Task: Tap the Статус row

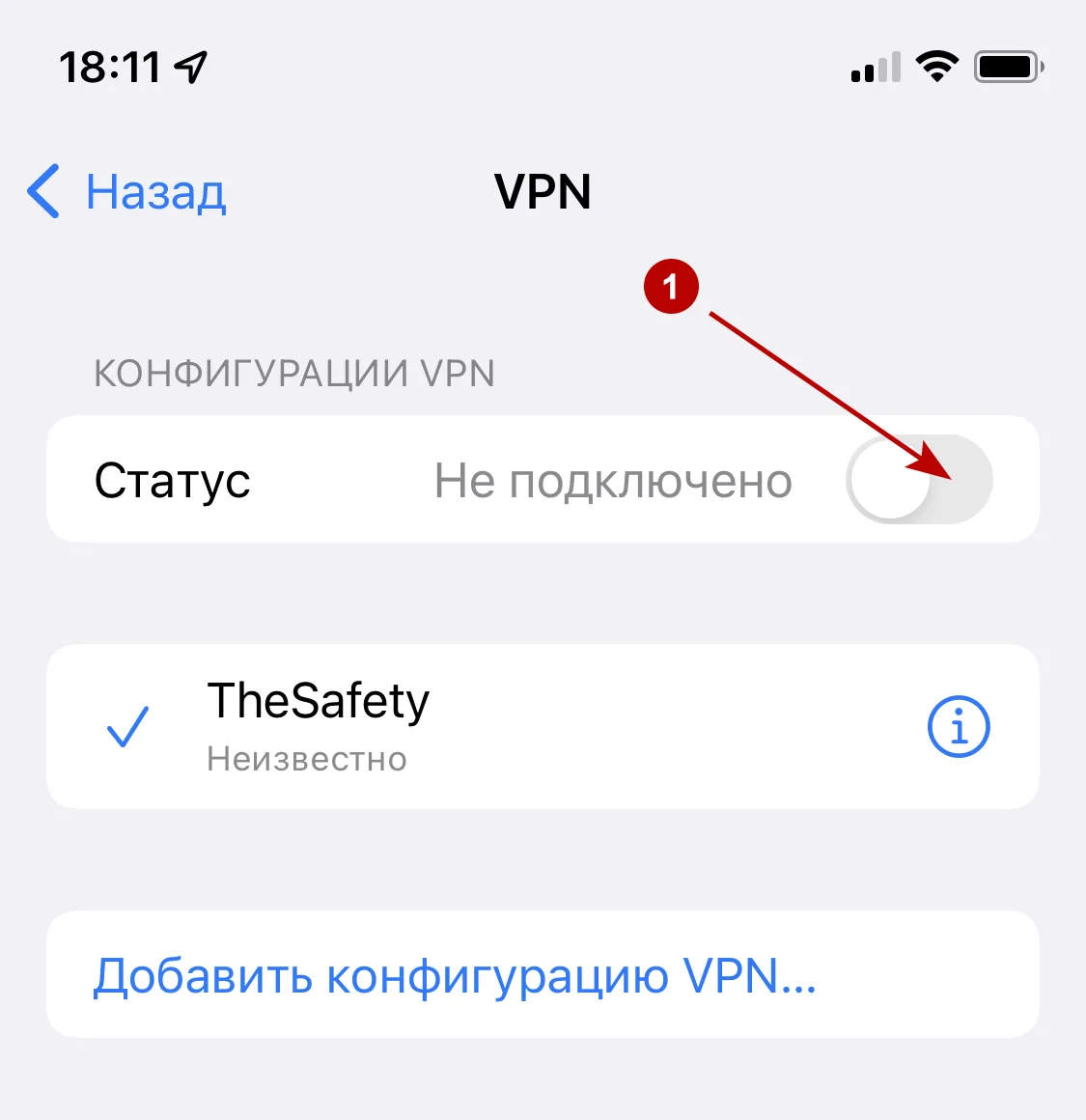Action: 173,480
